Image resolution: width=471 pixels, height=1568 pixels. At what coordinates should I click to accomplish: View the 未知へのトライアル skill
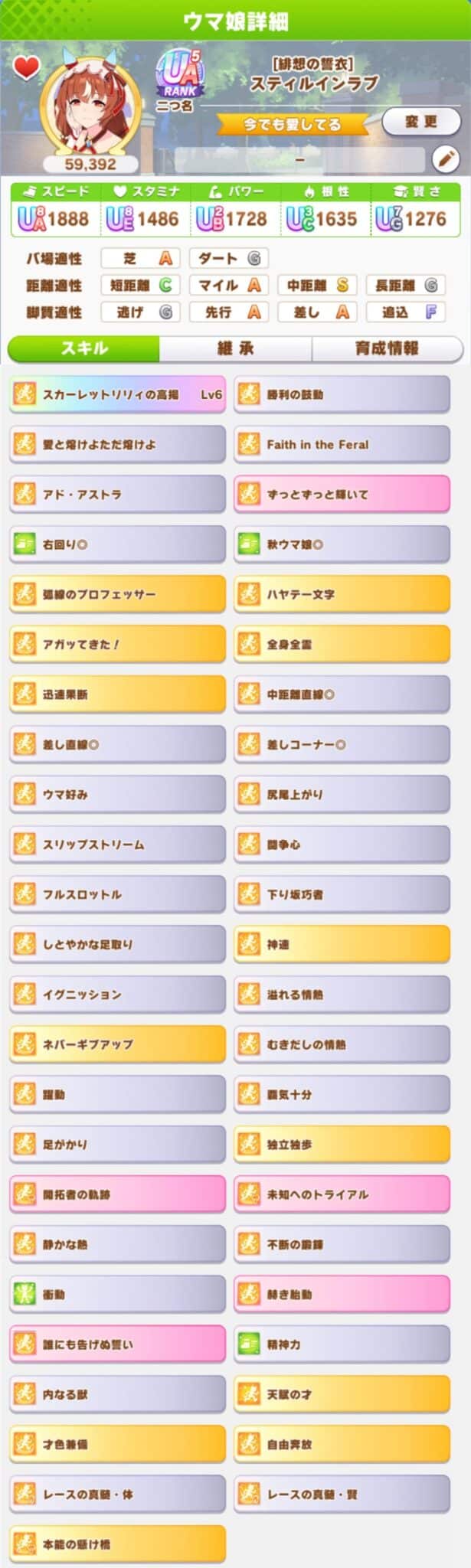tap(342, 1194)
